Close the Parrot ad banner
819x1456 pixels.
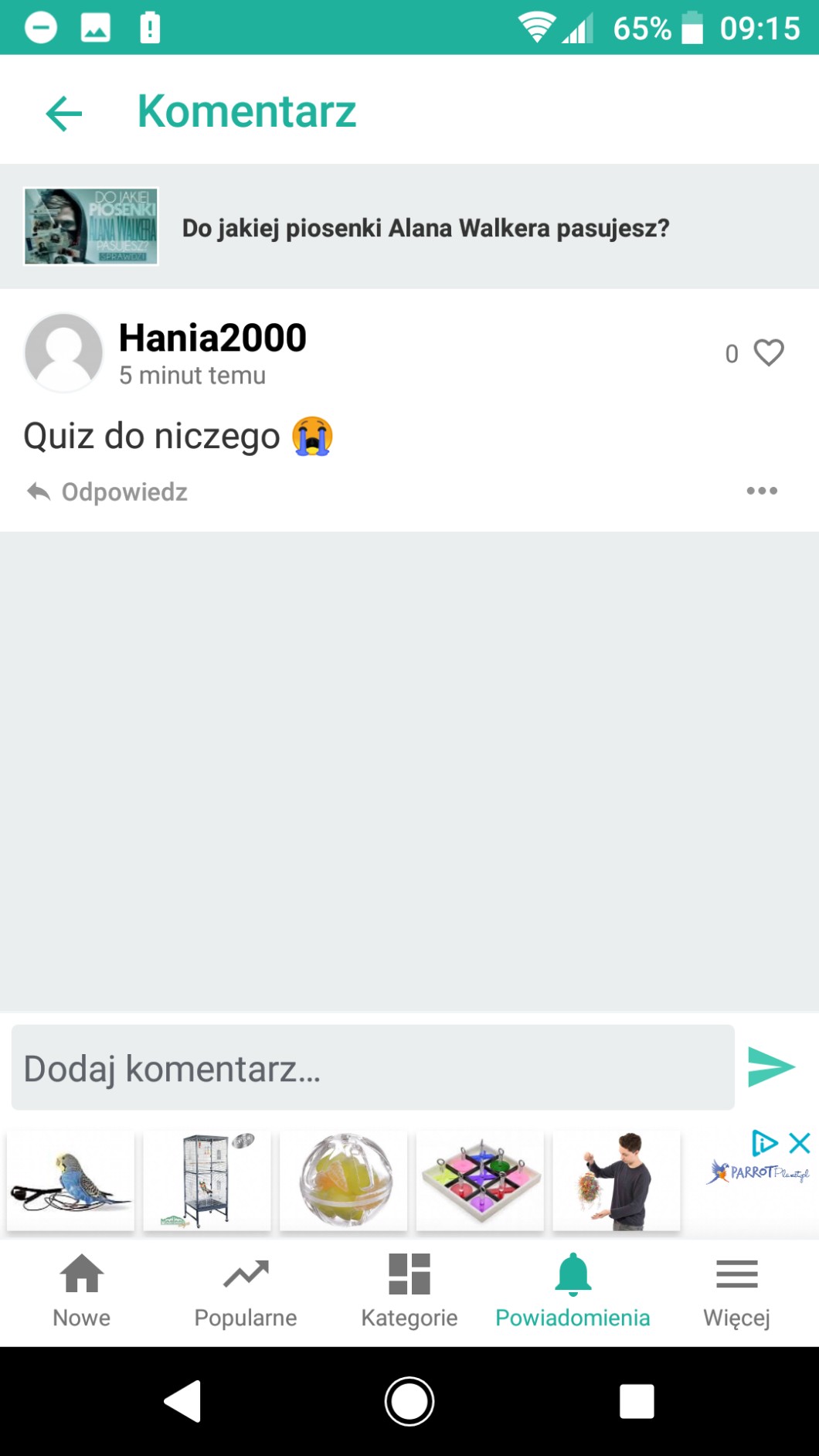(x=800, y=1142)
